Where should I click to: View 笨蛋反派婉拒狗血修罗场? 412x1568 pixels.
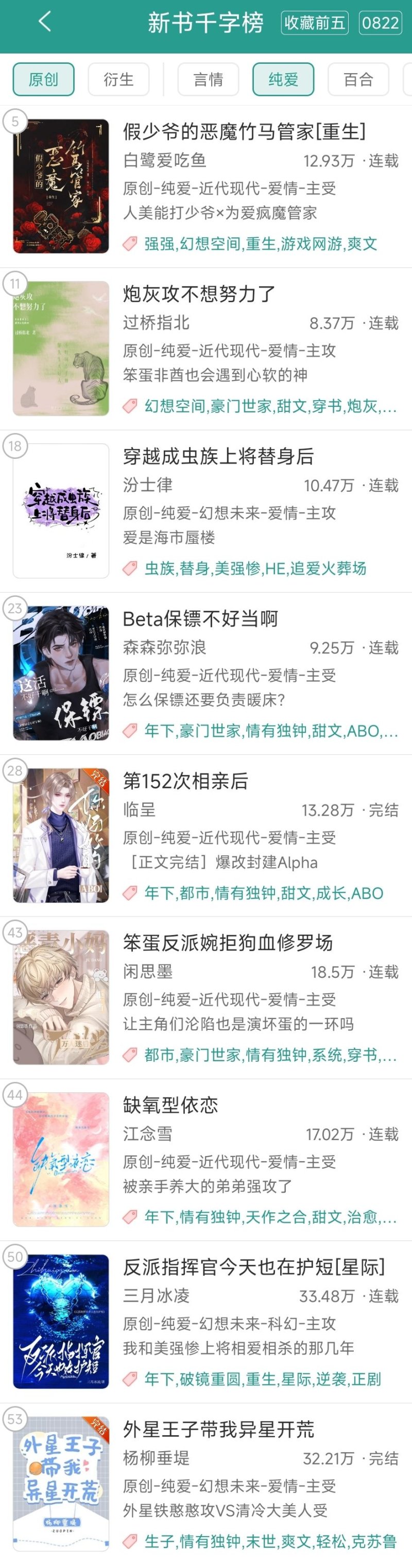tap(228, 942)
